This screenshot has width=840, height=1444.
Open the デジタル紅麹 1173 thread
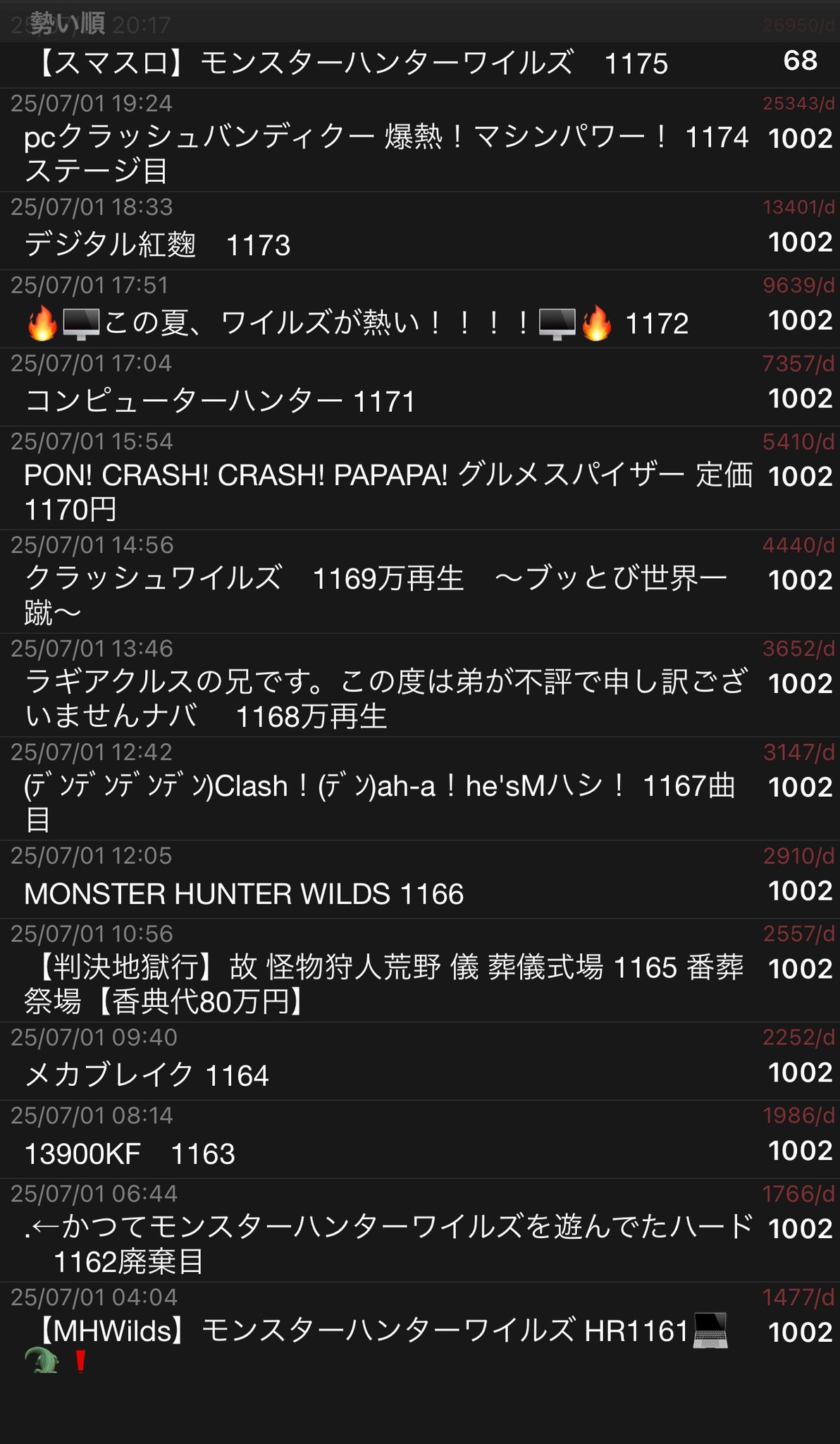point(420,231)
